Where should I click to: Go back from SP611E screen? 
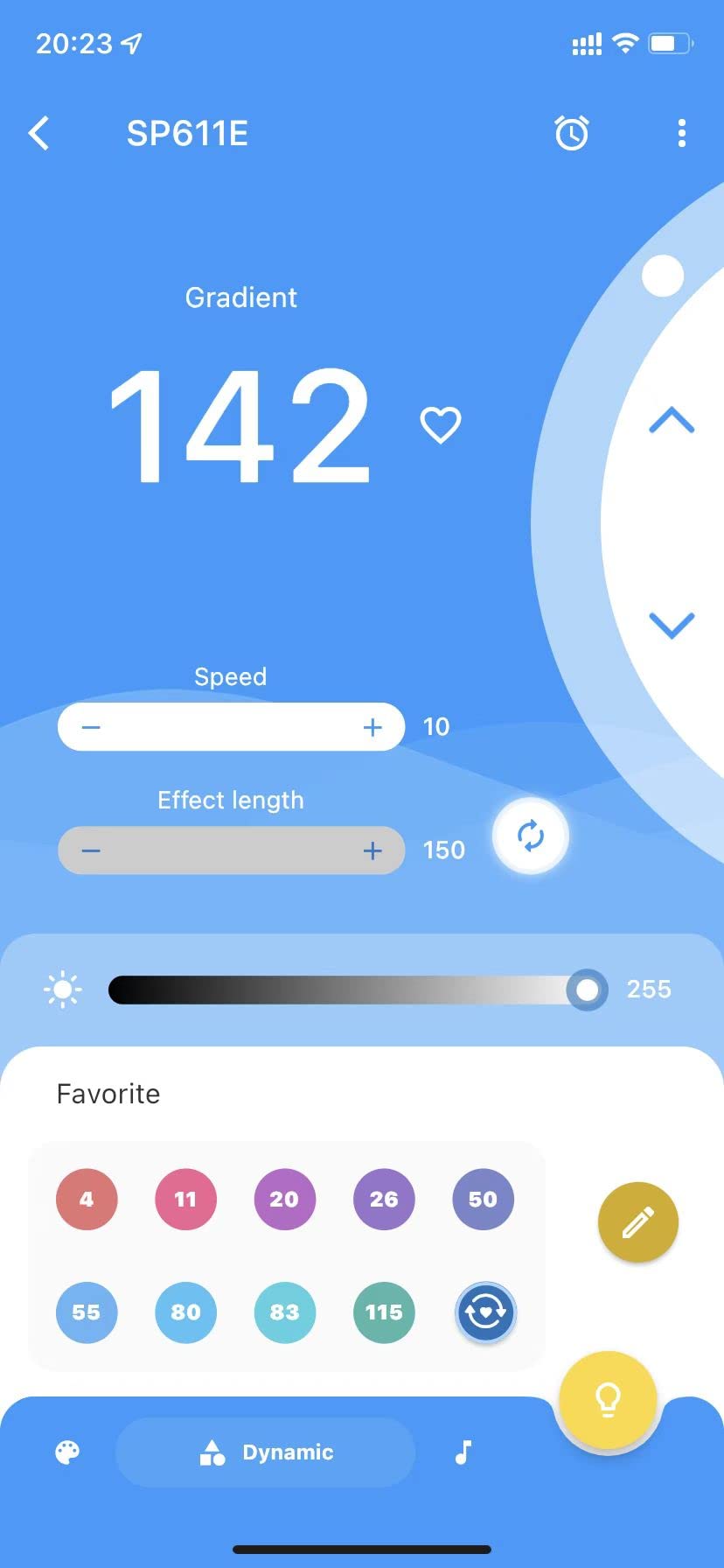39,134
